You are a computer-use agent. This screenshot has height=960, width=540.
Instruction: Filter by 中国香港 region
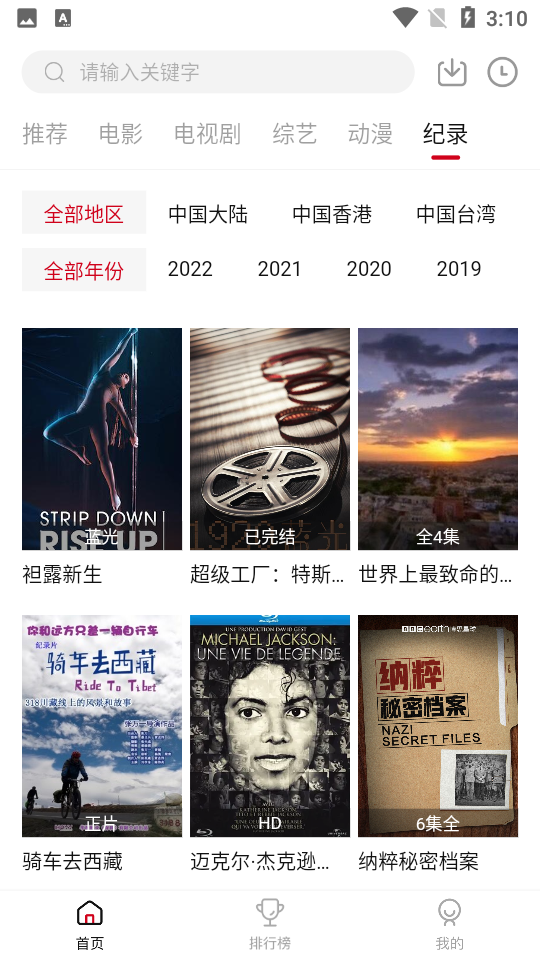332,214
